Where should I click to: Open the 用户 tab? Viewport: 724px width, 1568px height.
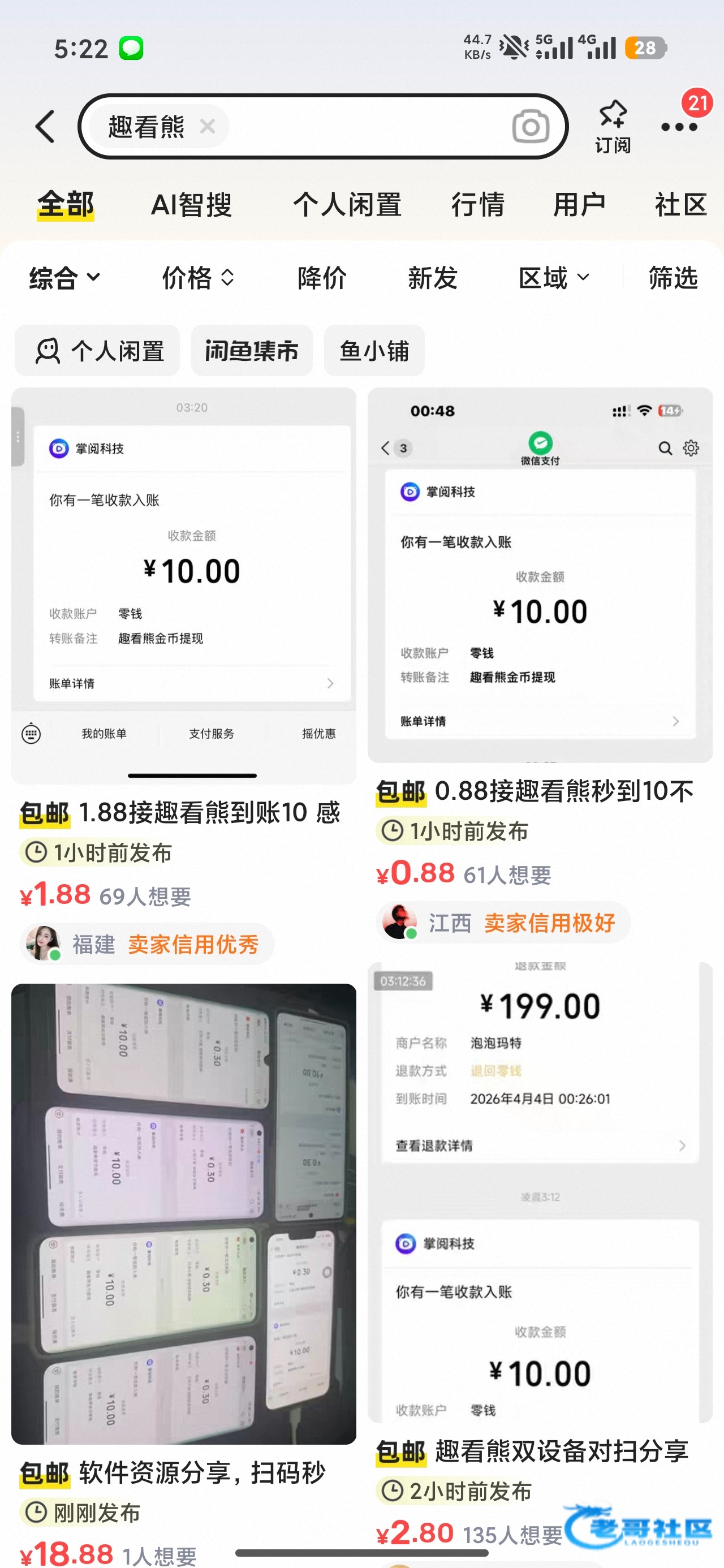(x=579, y=205)
